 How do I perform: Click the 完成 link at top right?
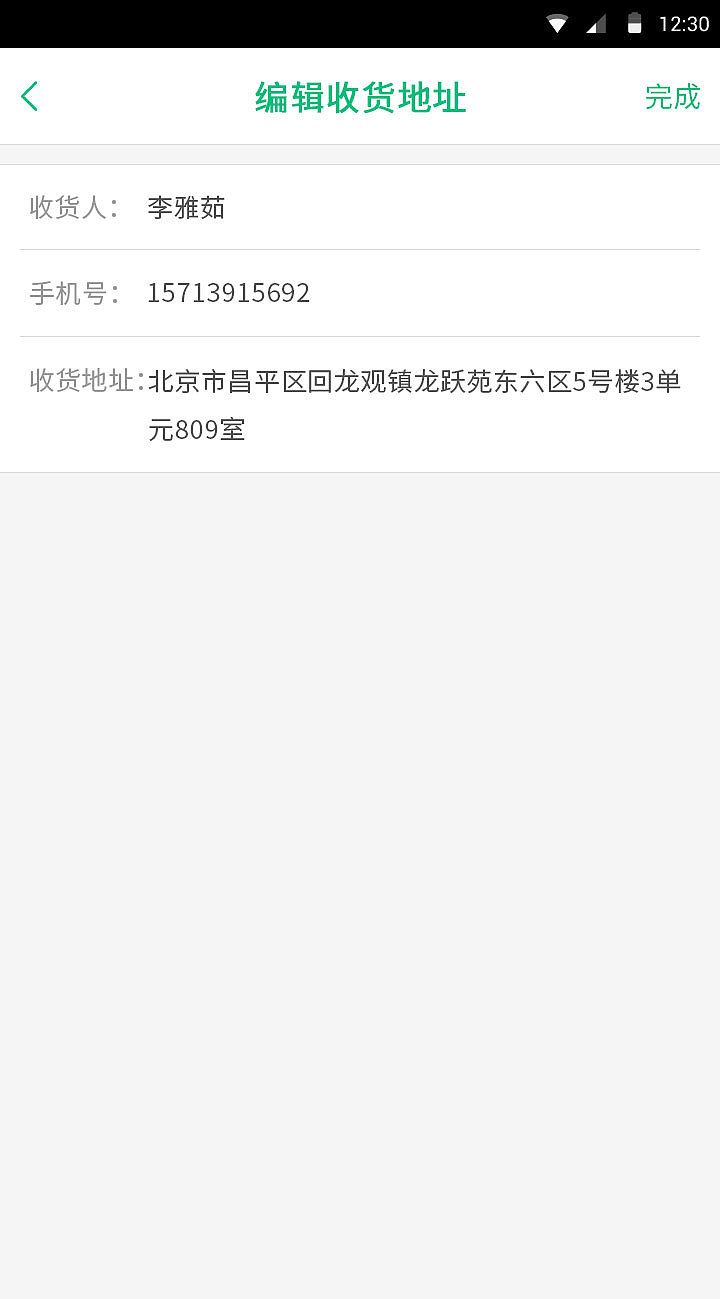coord(672,96)
